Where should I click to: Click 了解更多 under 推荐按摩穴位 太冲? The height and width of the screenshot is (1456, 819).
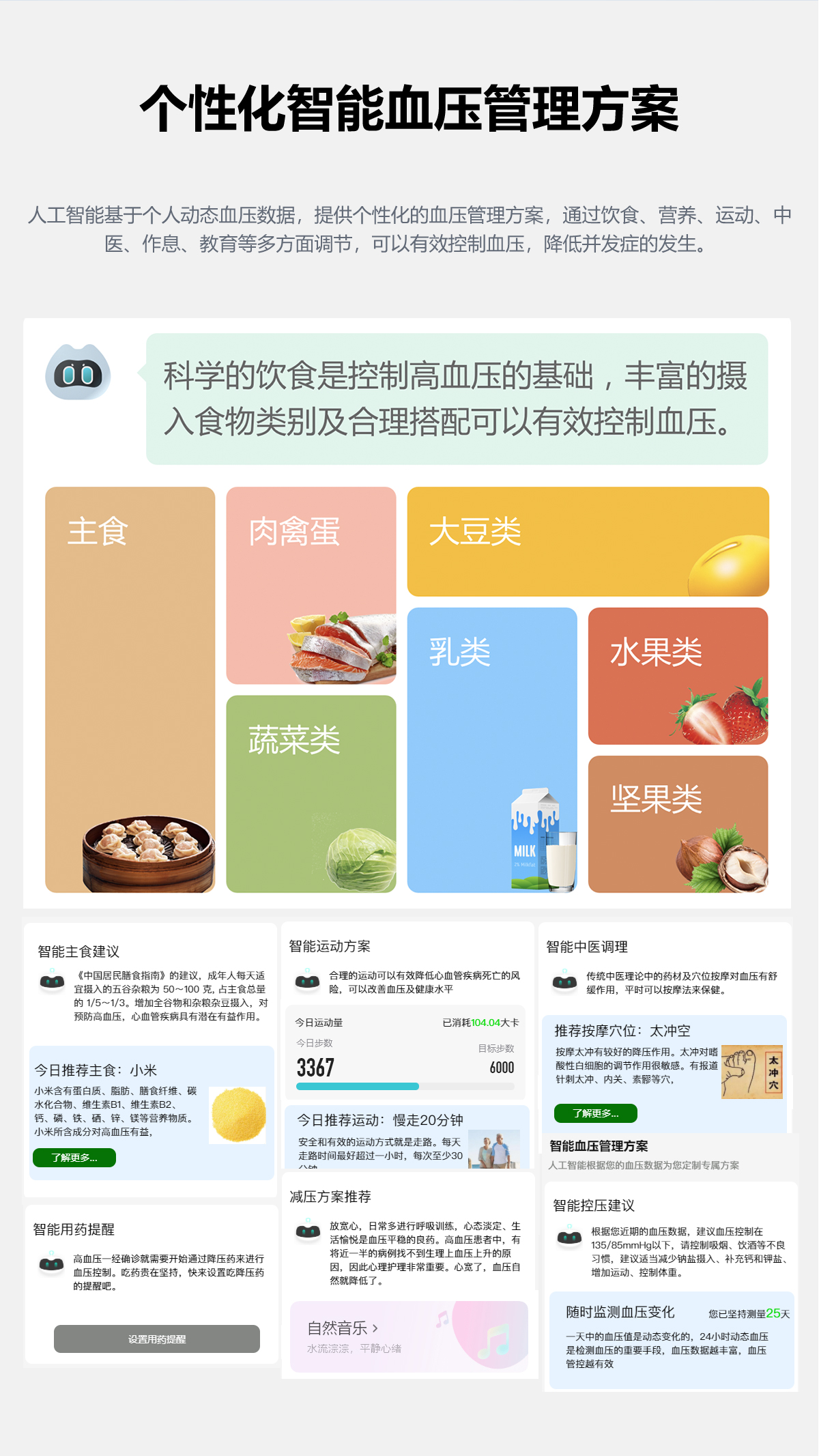click(x=595, y=1113)
